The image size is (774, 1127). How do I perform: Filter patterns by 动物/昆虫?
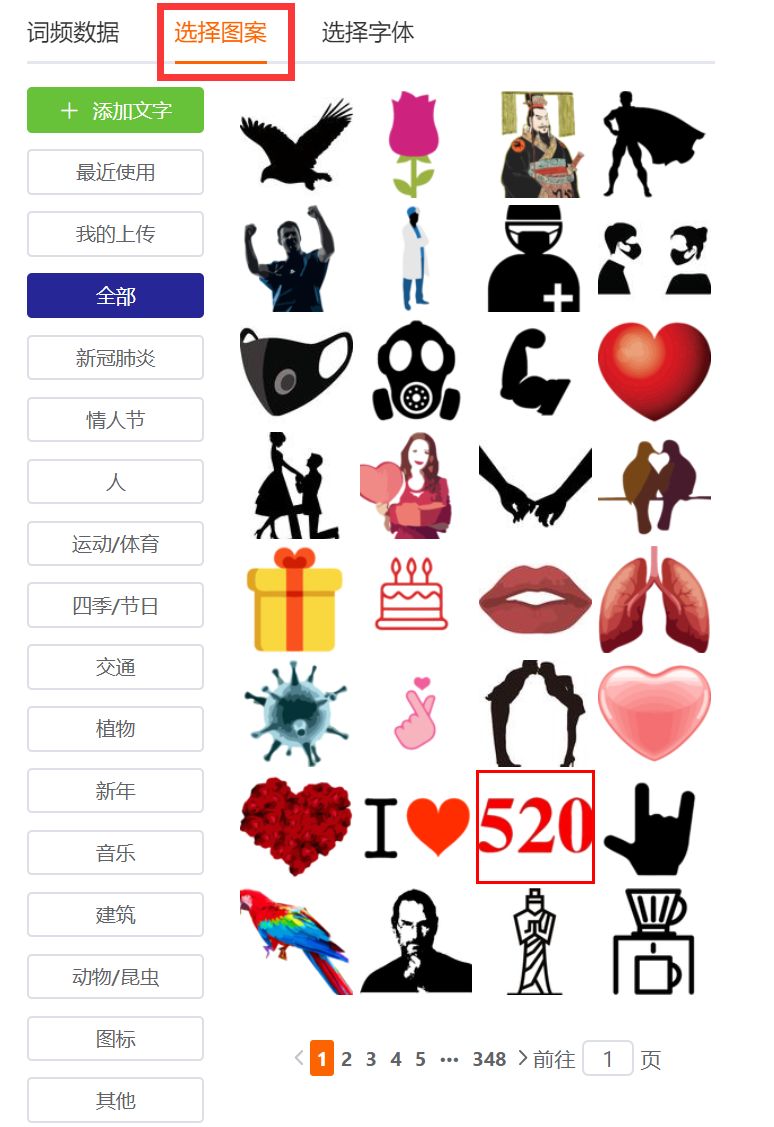pyautogui.click(x=115, y=977)
